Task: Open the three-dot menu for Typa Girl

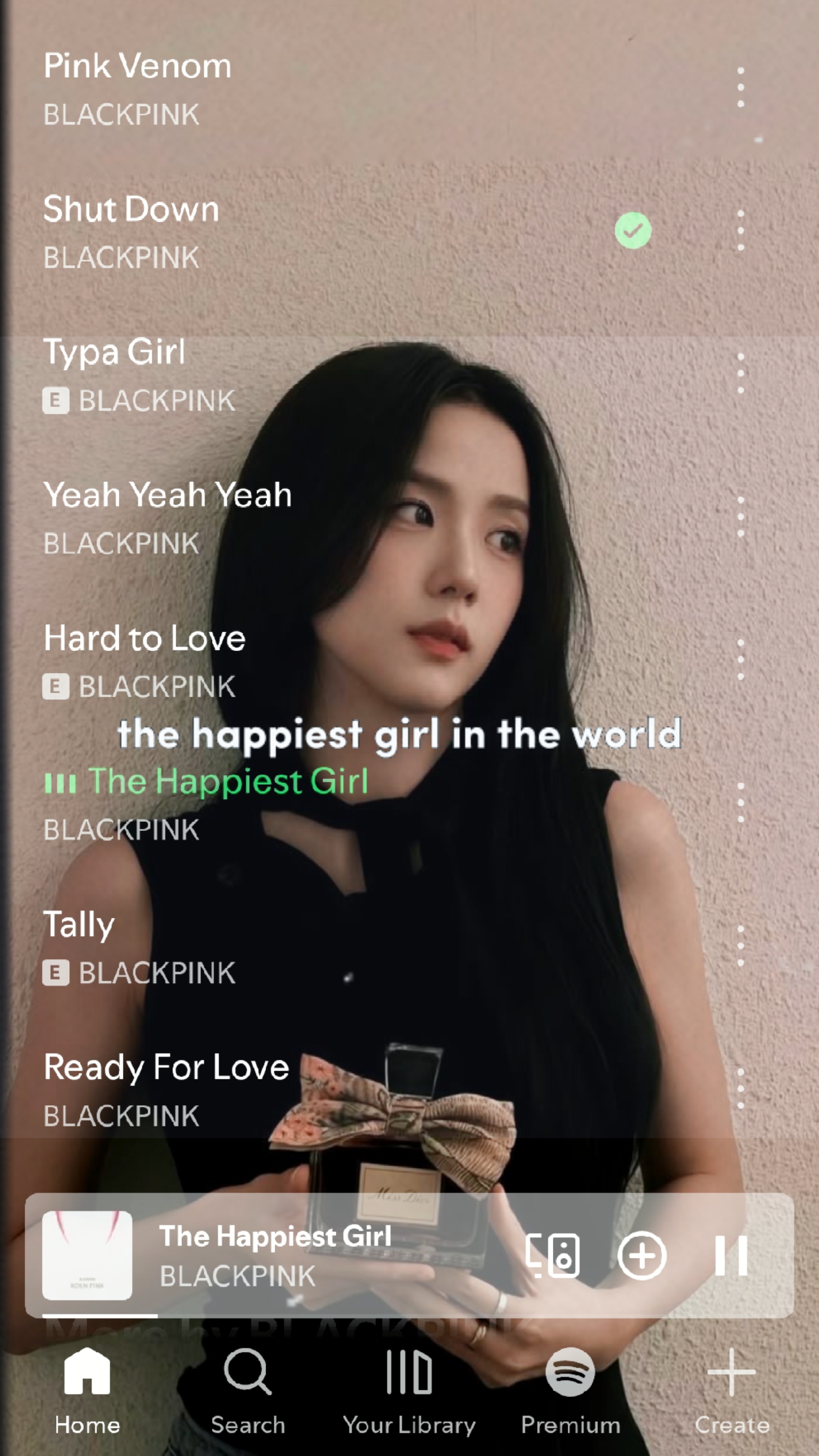Action: coord(740,374)
